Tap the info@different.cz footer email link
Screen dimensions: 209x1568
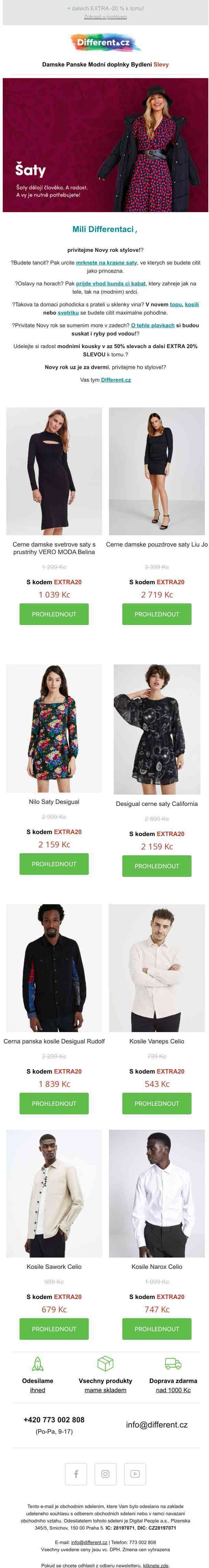pos(89,1542)
